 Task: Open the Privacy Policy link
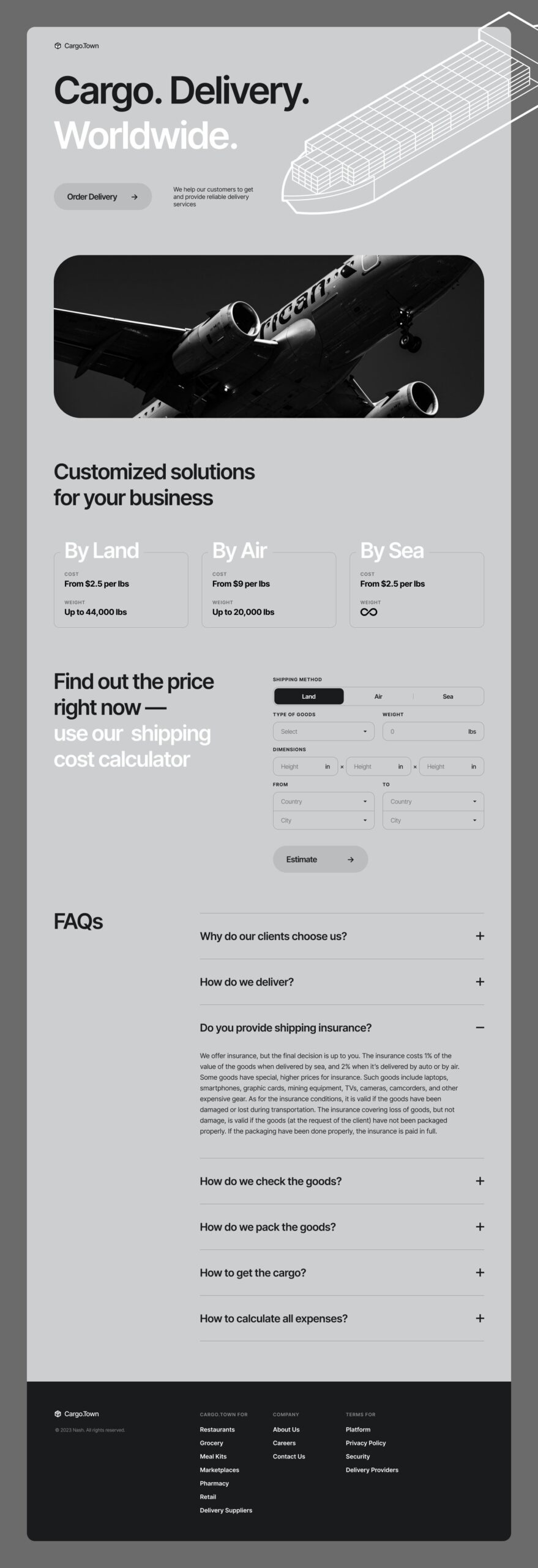click(365, 1443)
